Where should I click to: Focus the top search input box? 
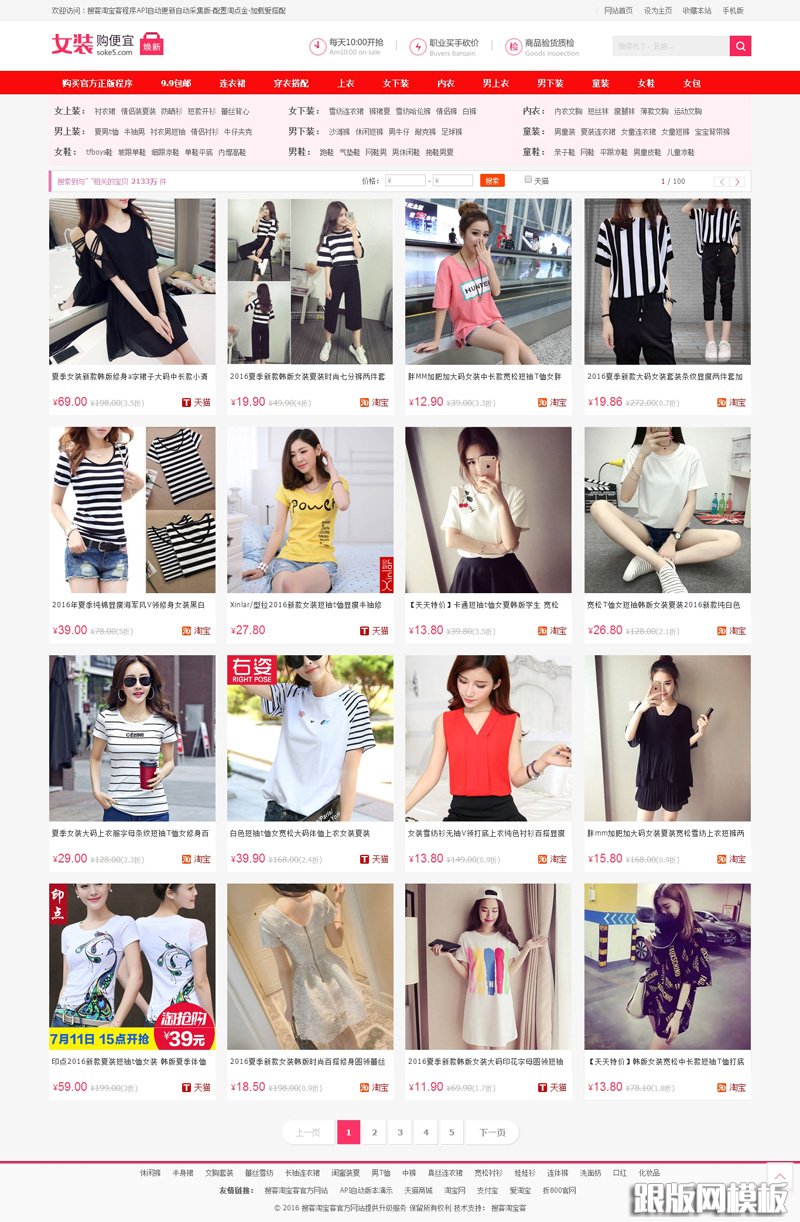[670, 46]
